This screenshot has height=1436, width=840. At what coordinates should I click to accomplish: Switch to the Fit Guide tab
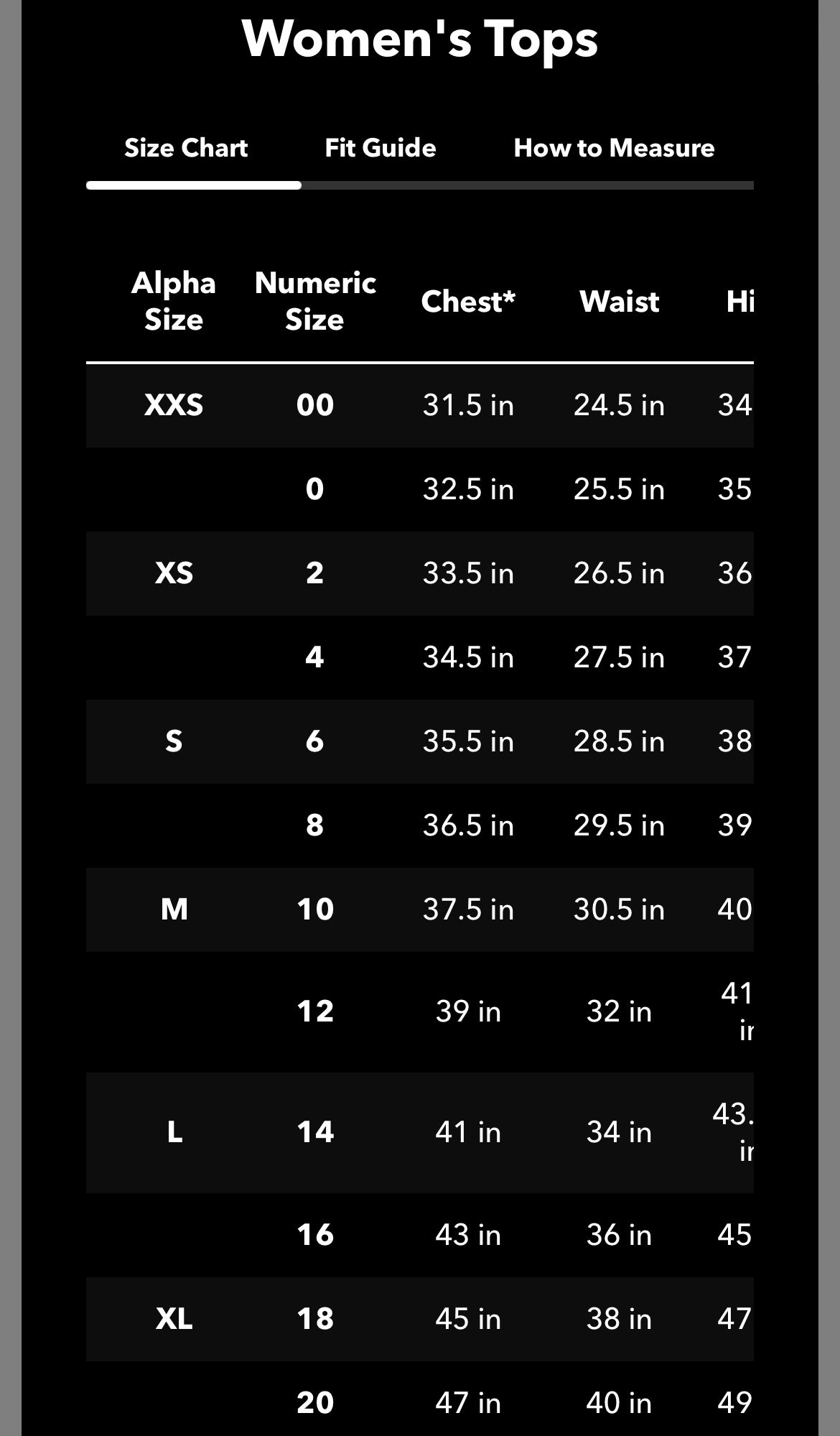pos(380,148)
